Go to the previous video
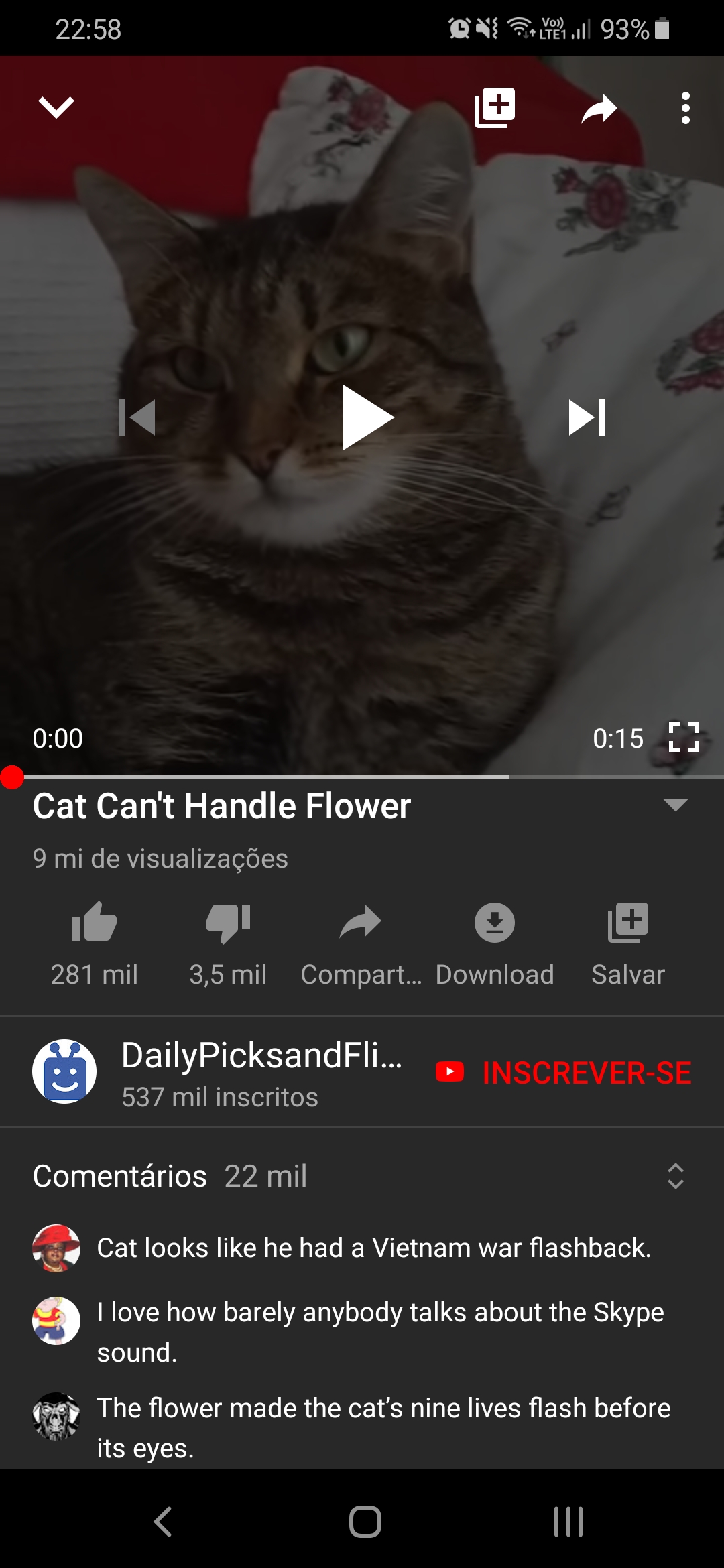 click(x=137, y=417)
